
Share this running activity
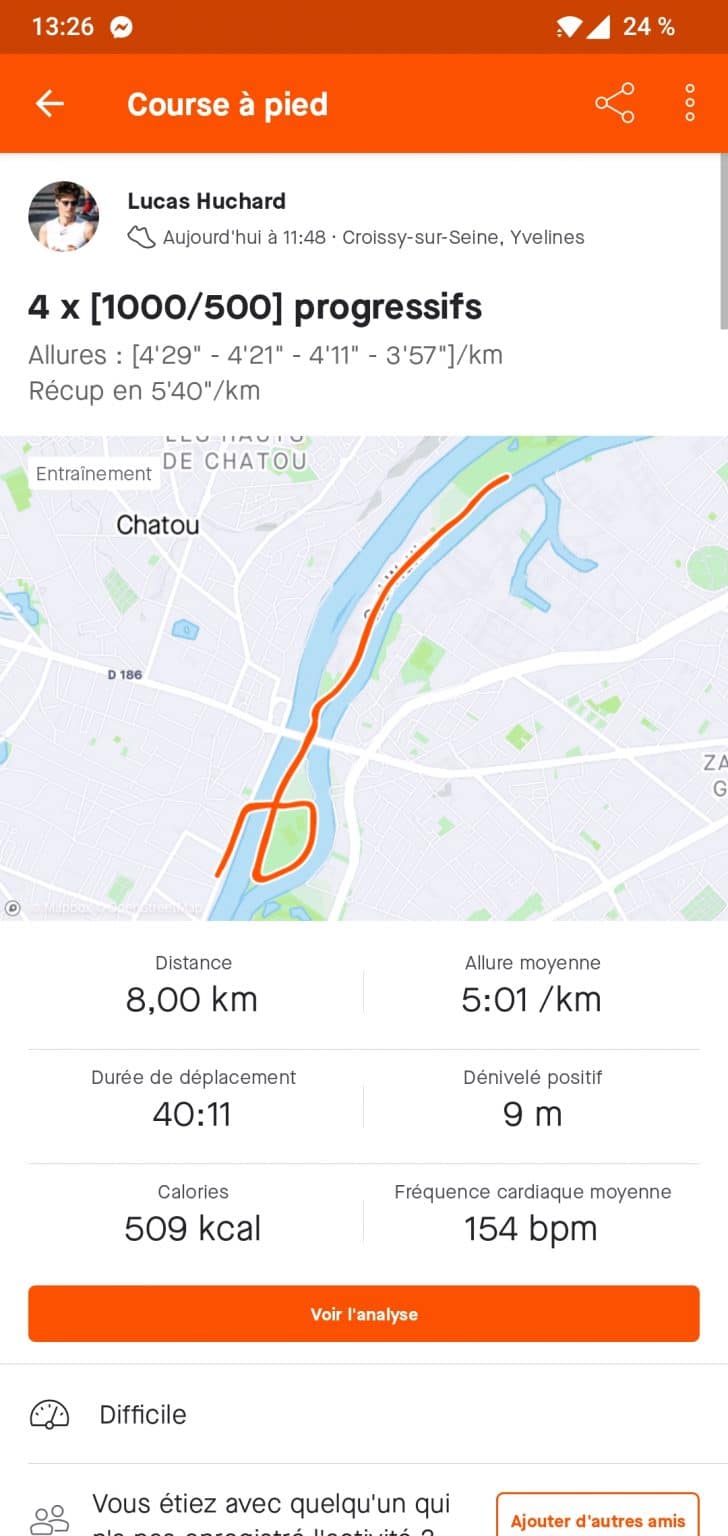click(x=614, y=104)
